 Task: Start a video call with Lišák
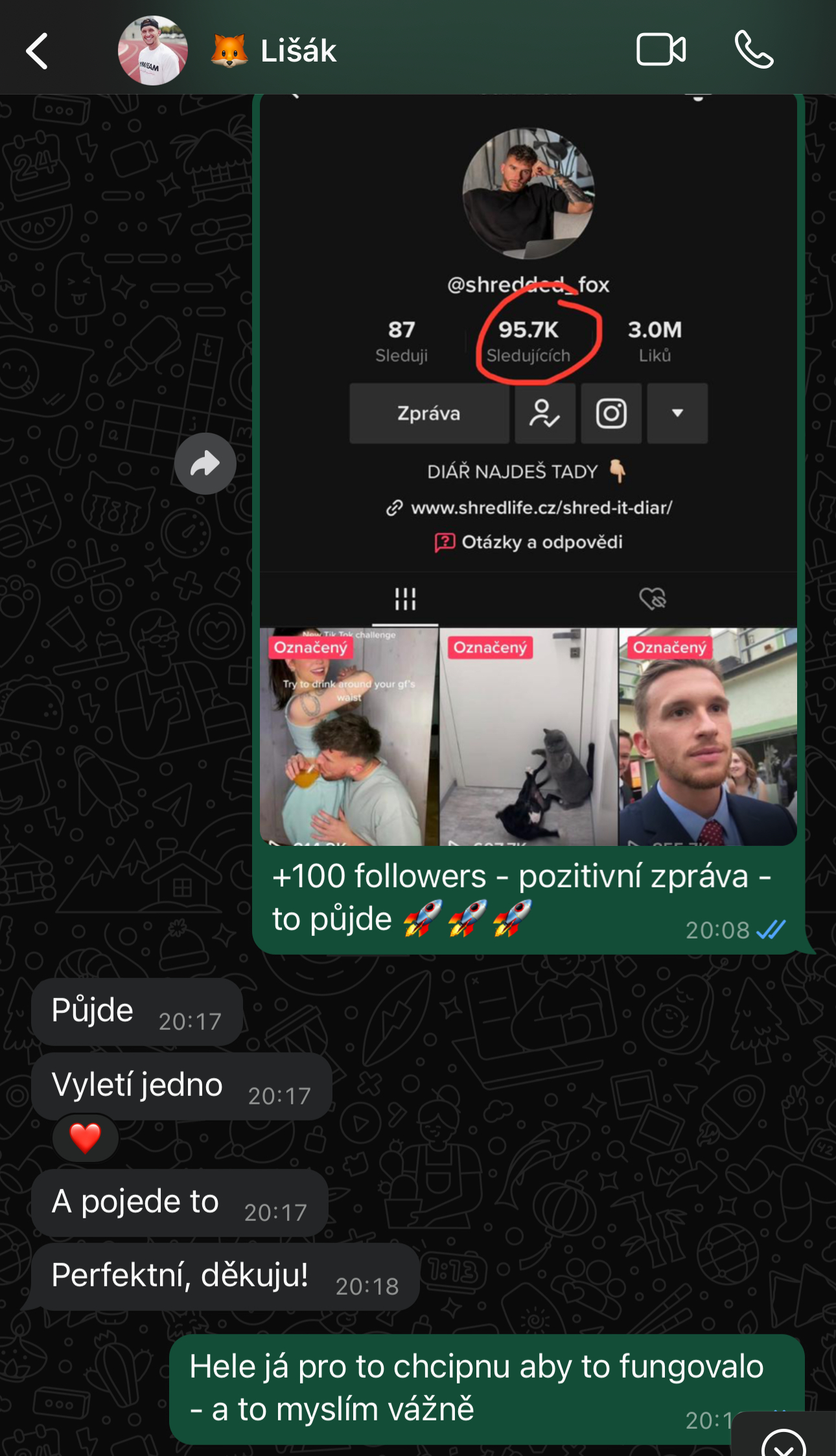point(660,50)
